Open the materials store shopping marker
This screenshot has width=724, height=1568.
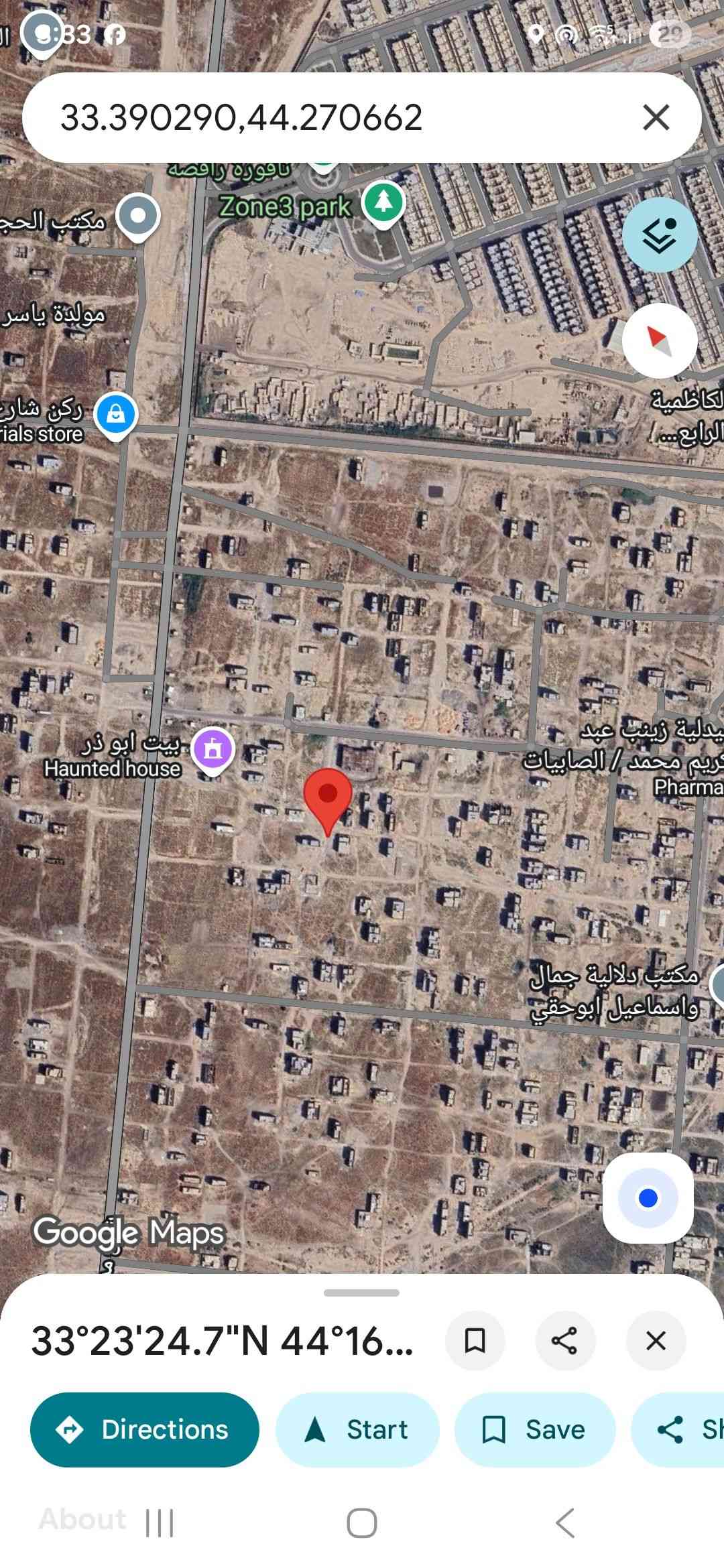tap(115, 413)
